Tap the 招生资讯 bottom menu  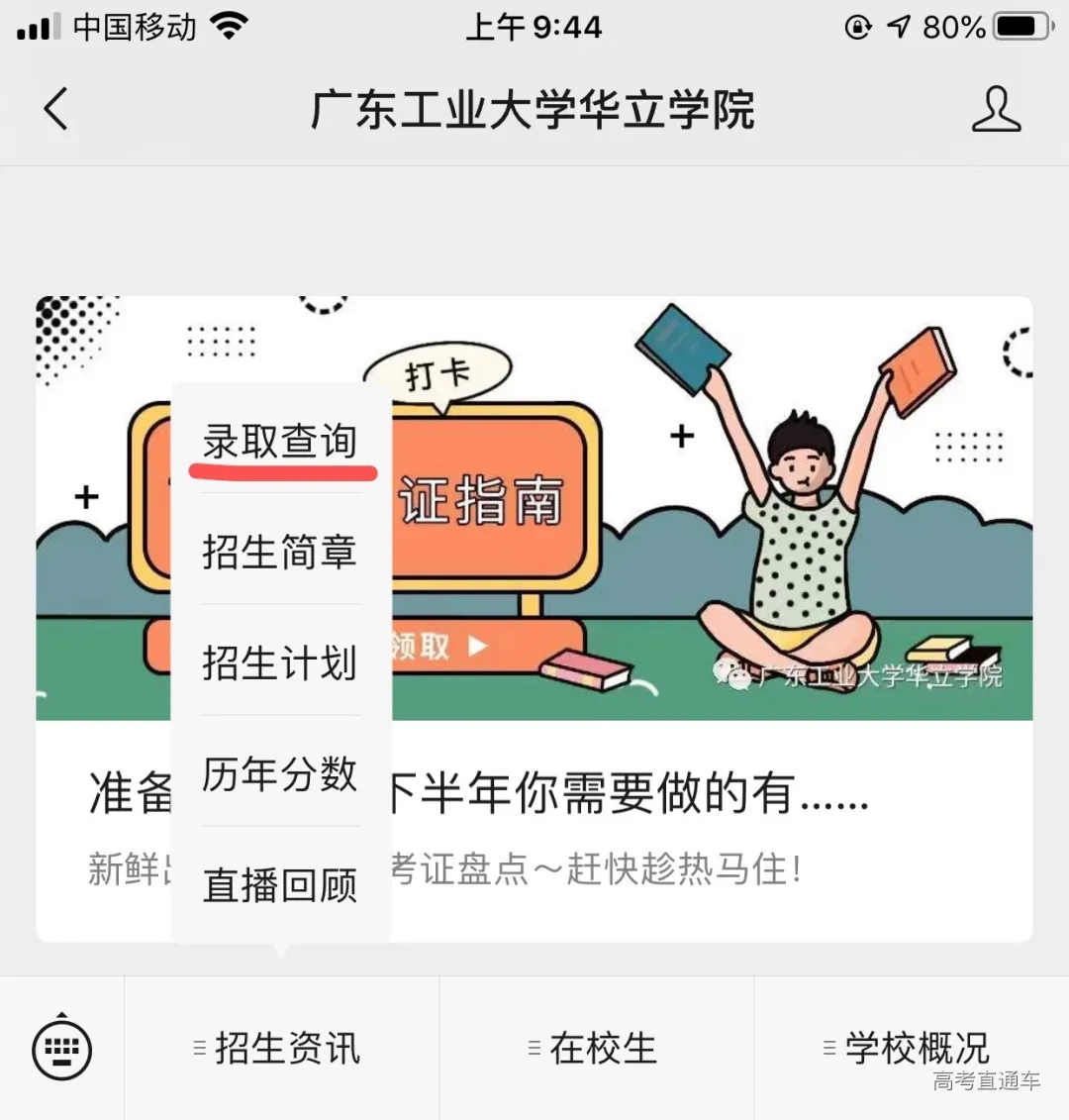(x=281, y=1048)
